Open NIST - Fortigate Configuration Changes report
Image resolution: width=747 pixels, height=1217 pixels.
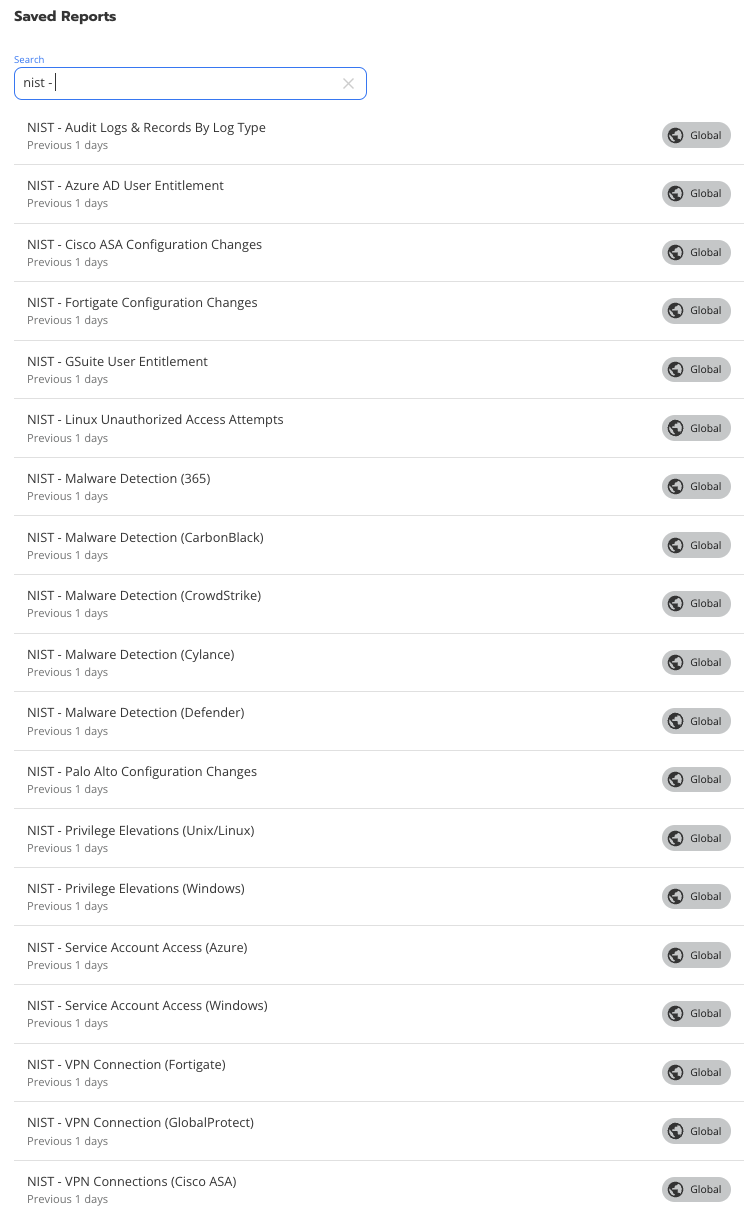(379, 311)
